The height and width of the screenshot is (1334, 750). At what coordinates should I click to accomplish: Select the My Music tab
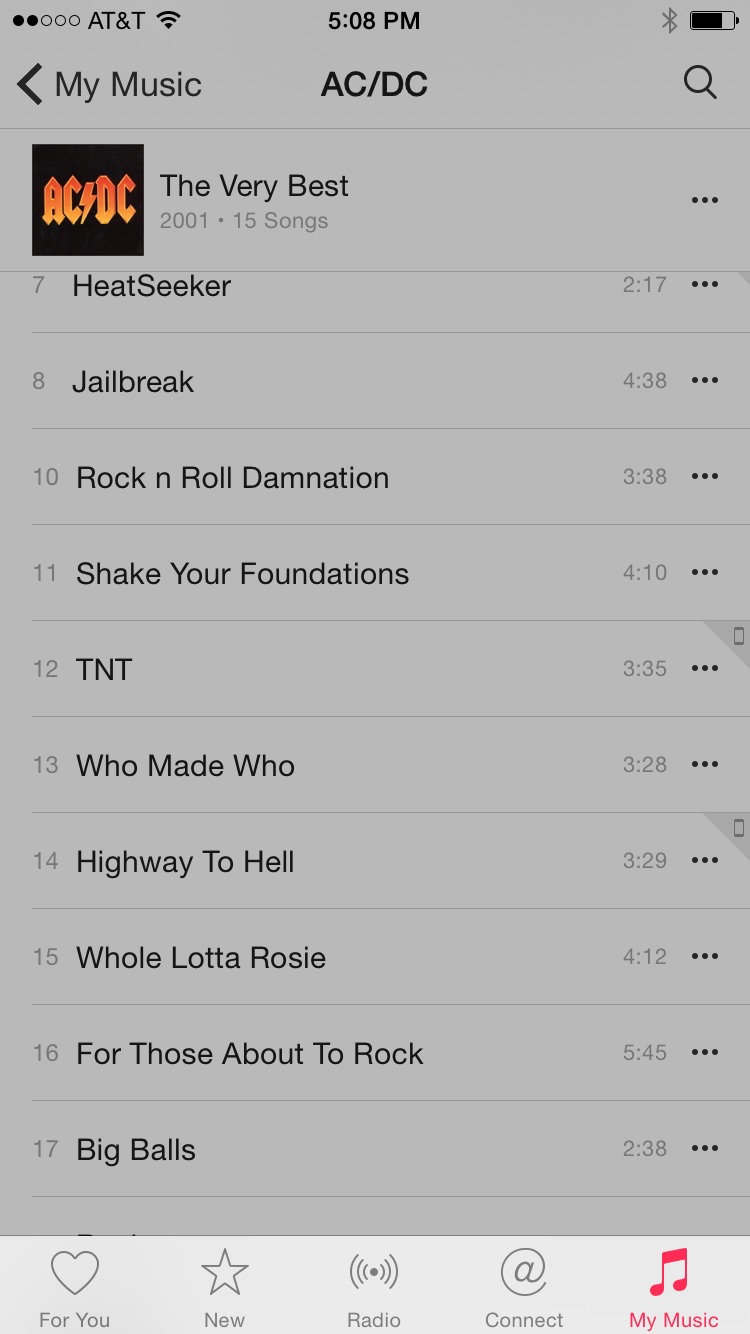[675, 1286]
